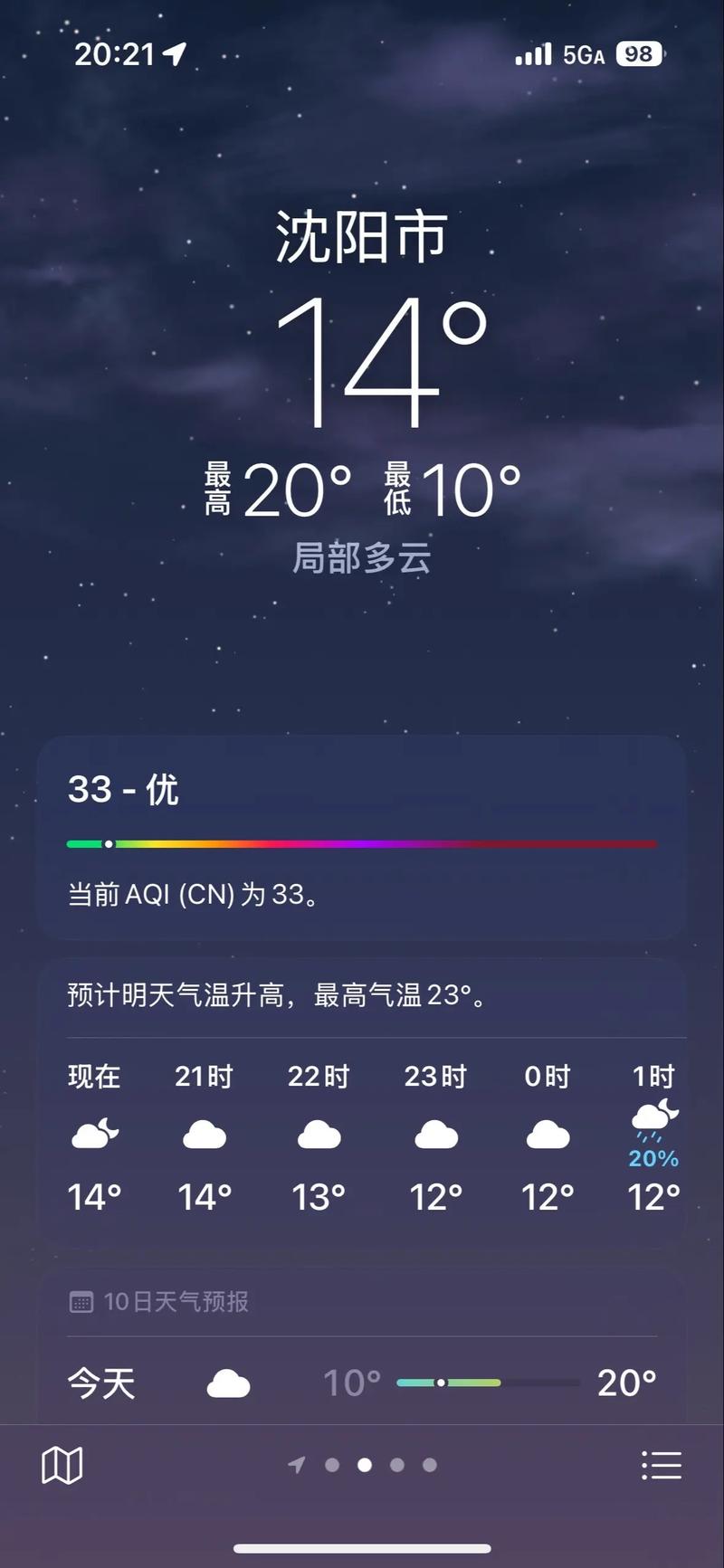Tap the AQI color gradient bar
The image size is (724, 1568).
362,843
